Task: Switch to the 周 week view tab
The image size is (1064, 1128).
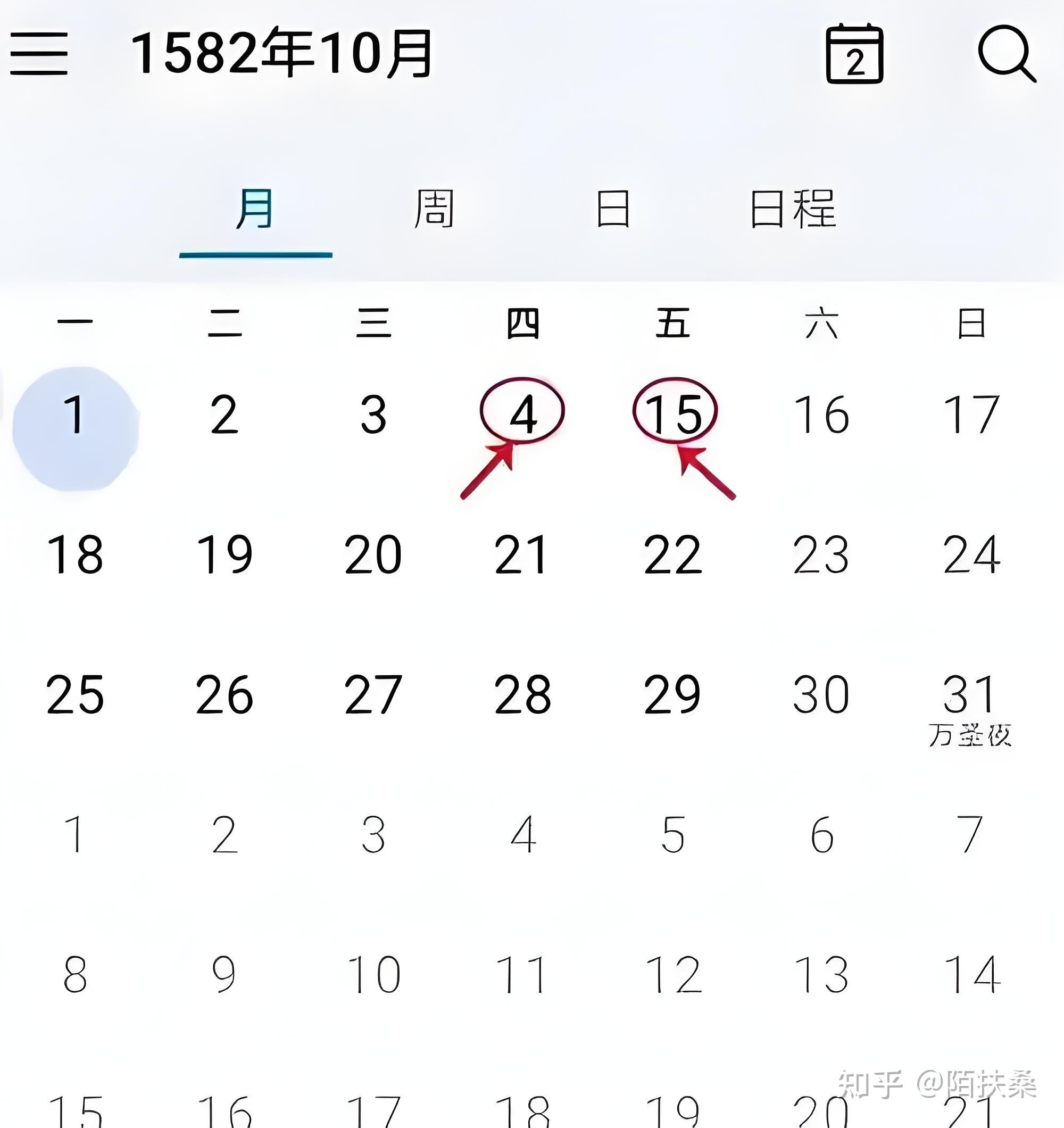Action: tap(434, 210)
